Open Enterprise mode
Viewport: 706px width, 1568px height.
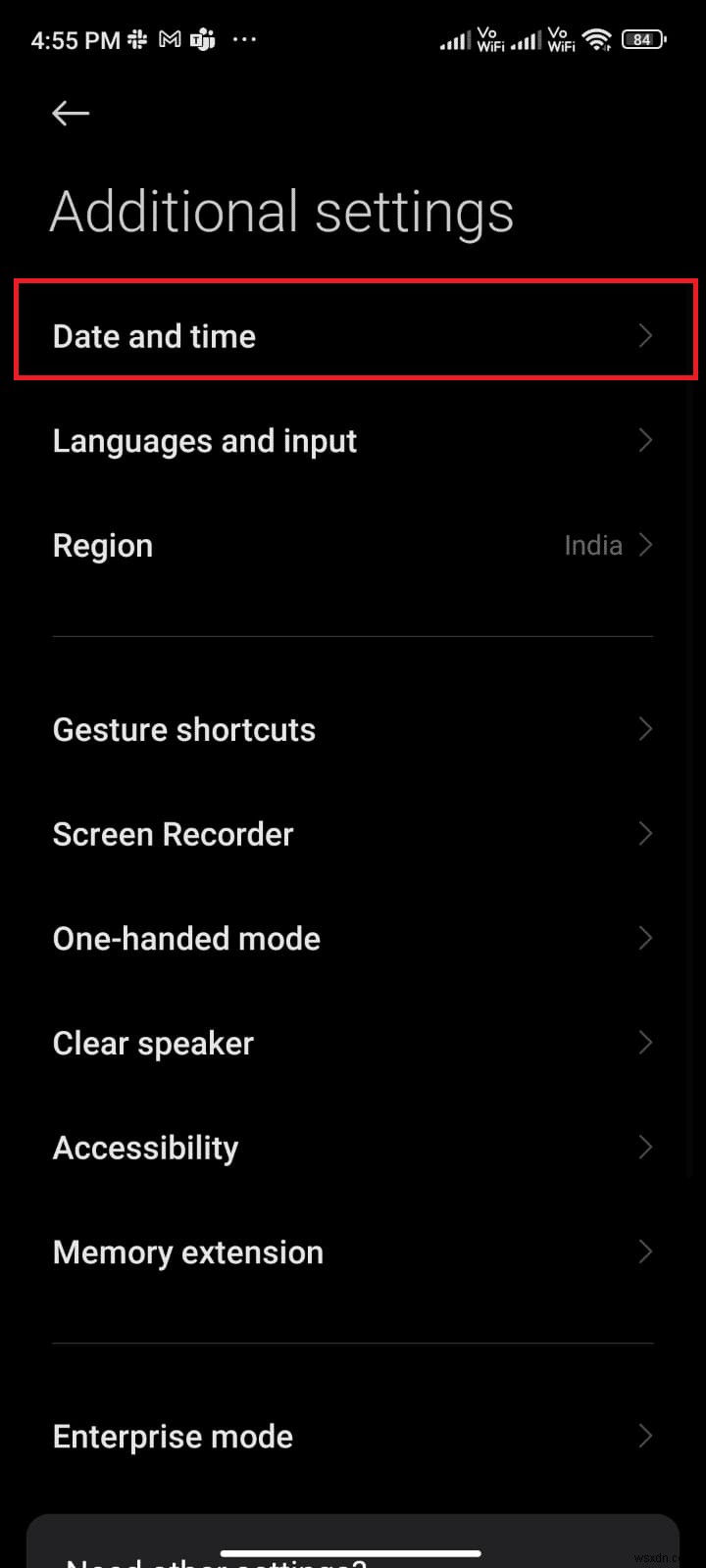353,1437
